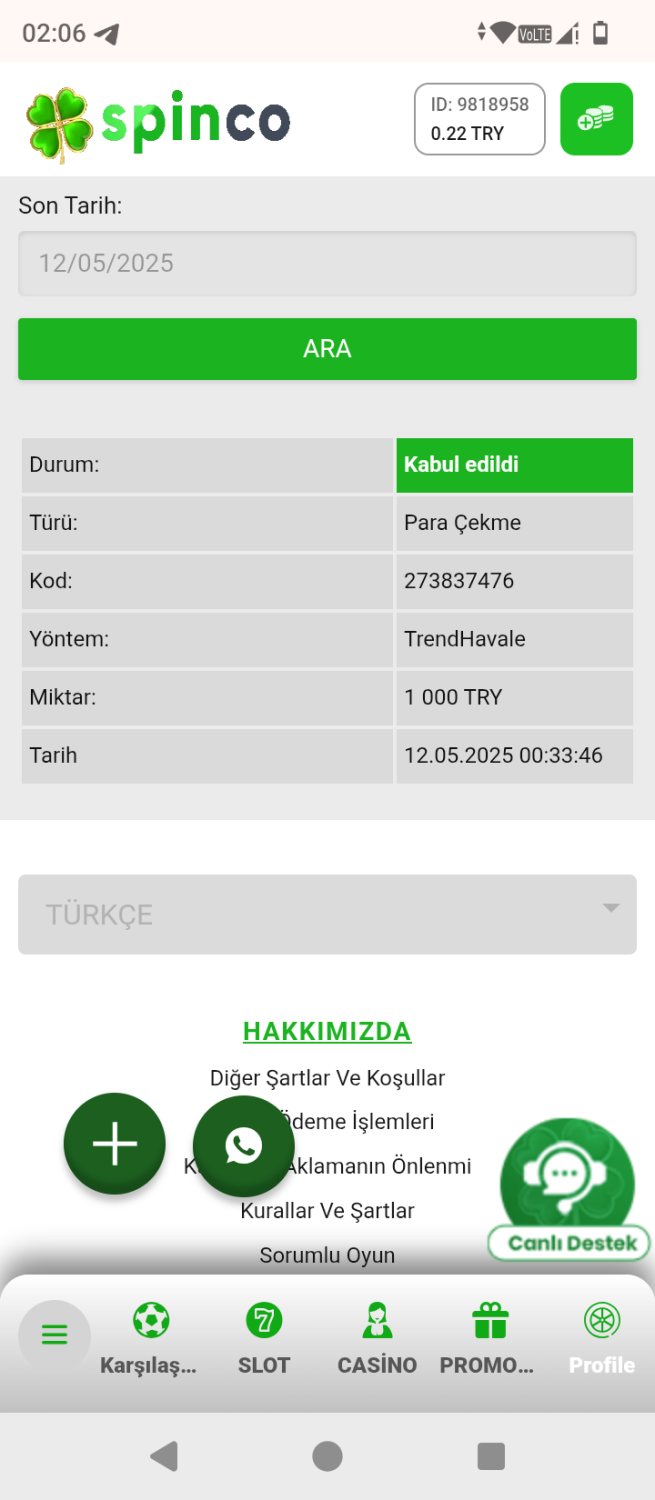The height and width of the screenshot is (1500, 655).
Task: Open the hamburger menu
Action: point(54,1335)
